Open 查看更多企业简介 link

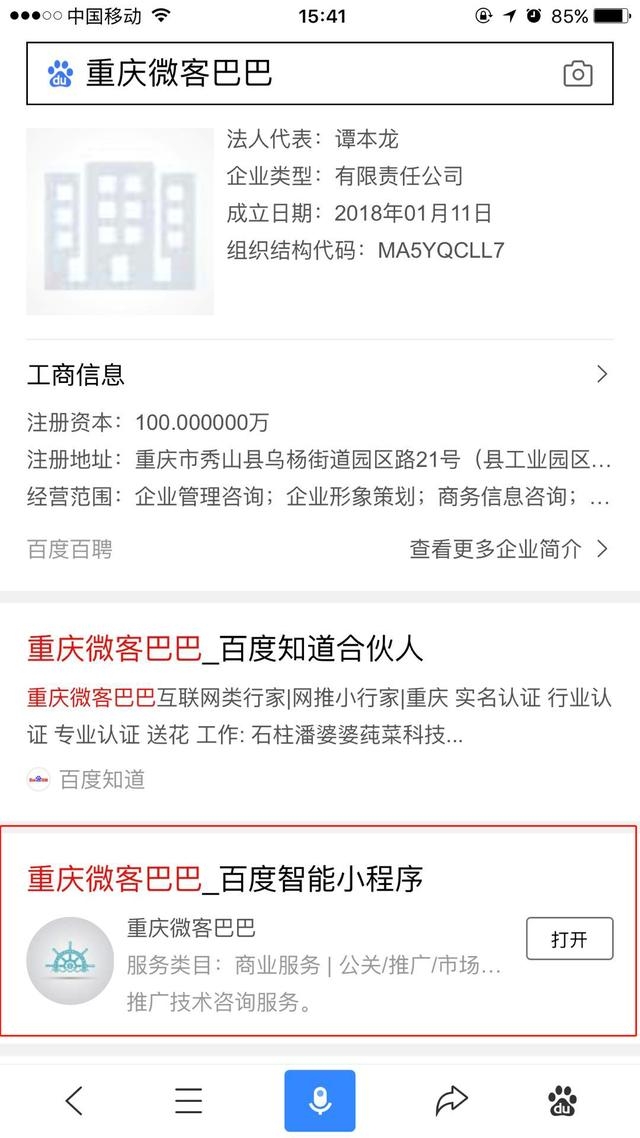coord(508,548)
